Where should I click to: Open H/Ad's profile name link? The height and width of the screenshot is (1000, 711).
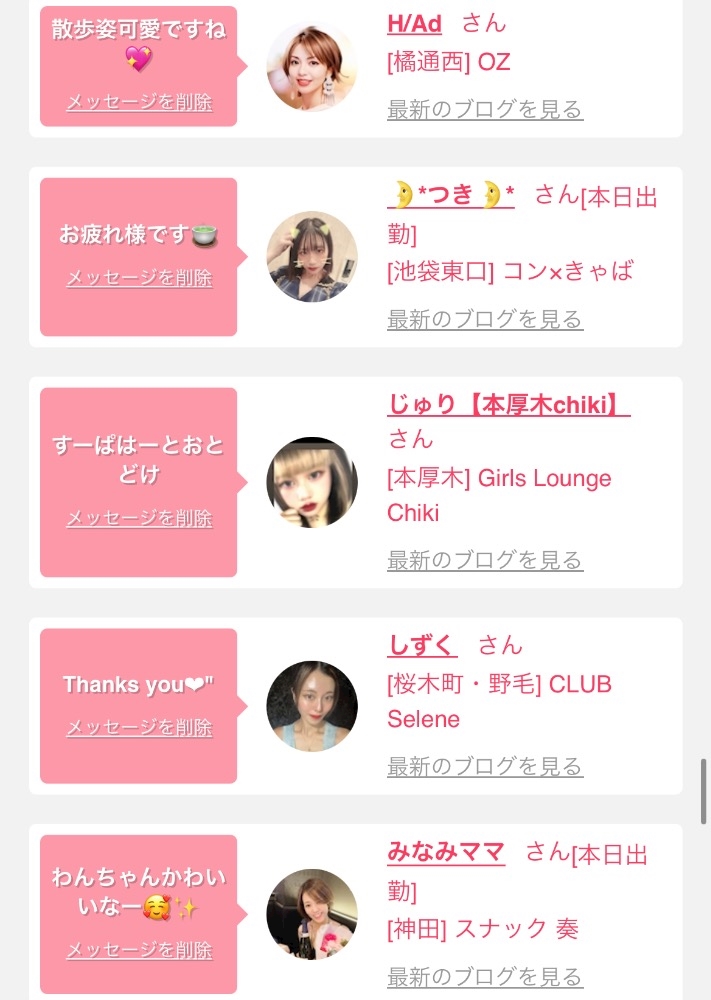point(414,24)
